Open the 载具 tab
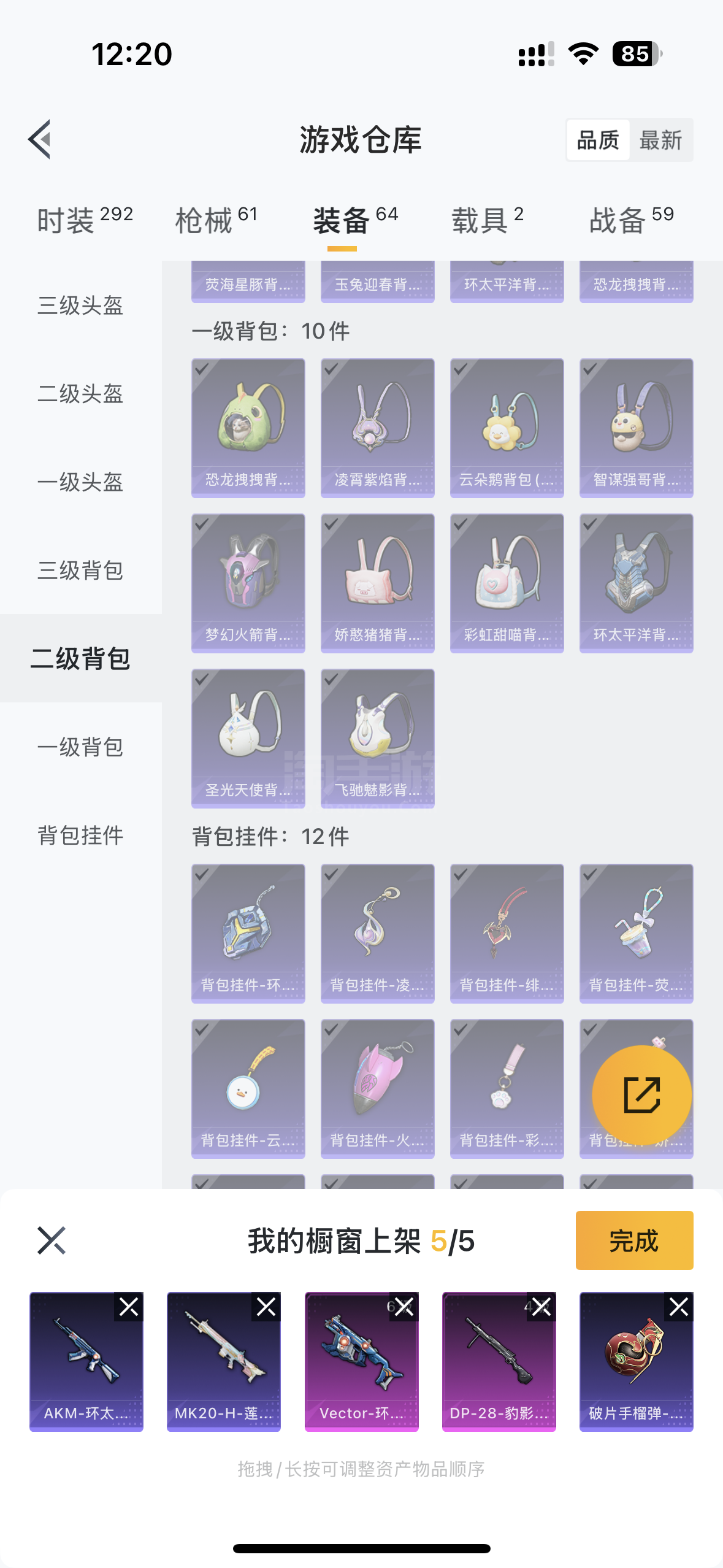This screenshot has width=723, height=1568. click(x=487, y=220)
